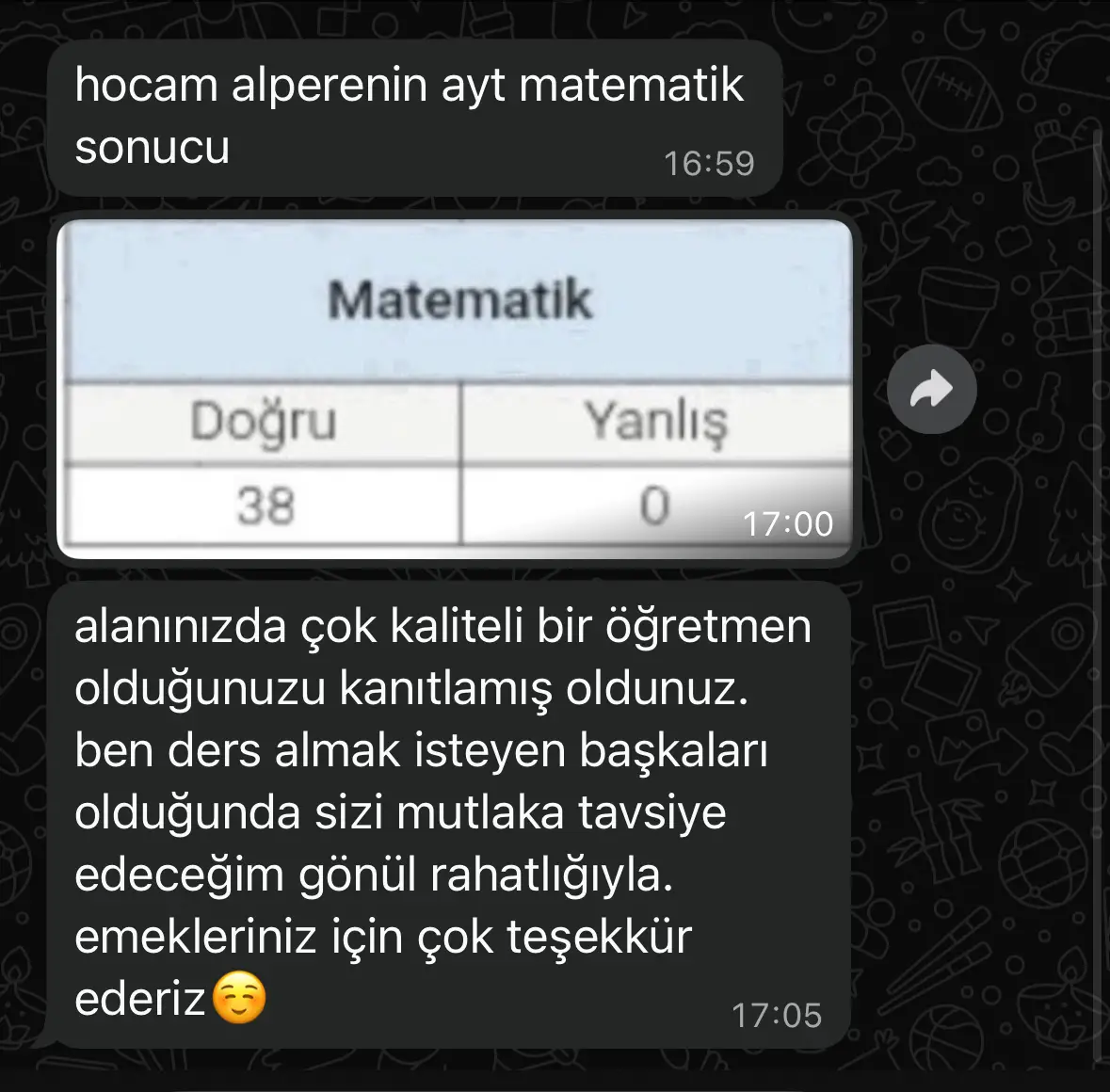1110x1092 pixels.
Task: Forward the Matematik result image
Action: (931, 389)
